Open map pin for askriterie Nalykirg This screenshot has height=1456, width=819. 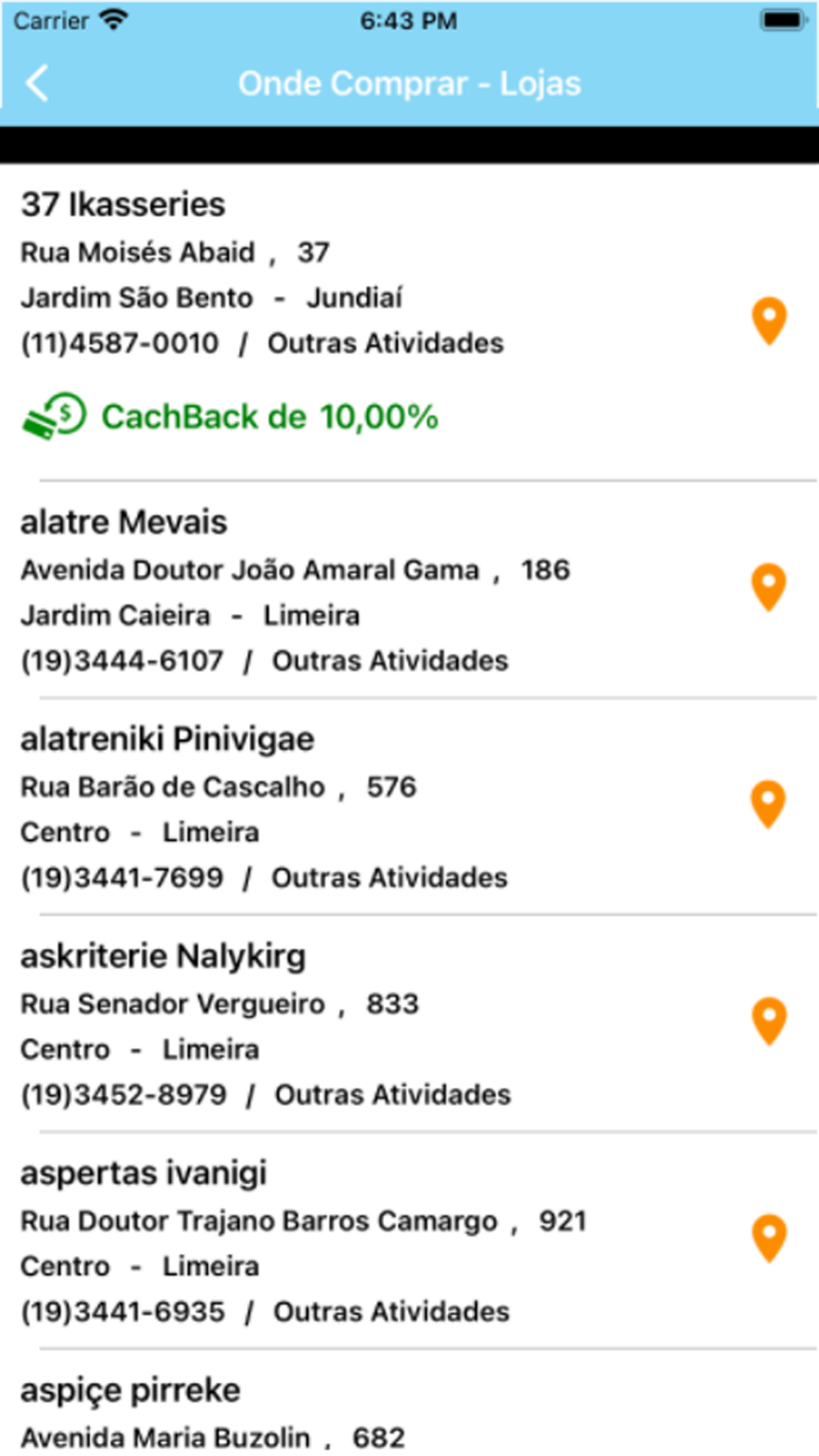pyautogui.click(x=769, y=1021)
